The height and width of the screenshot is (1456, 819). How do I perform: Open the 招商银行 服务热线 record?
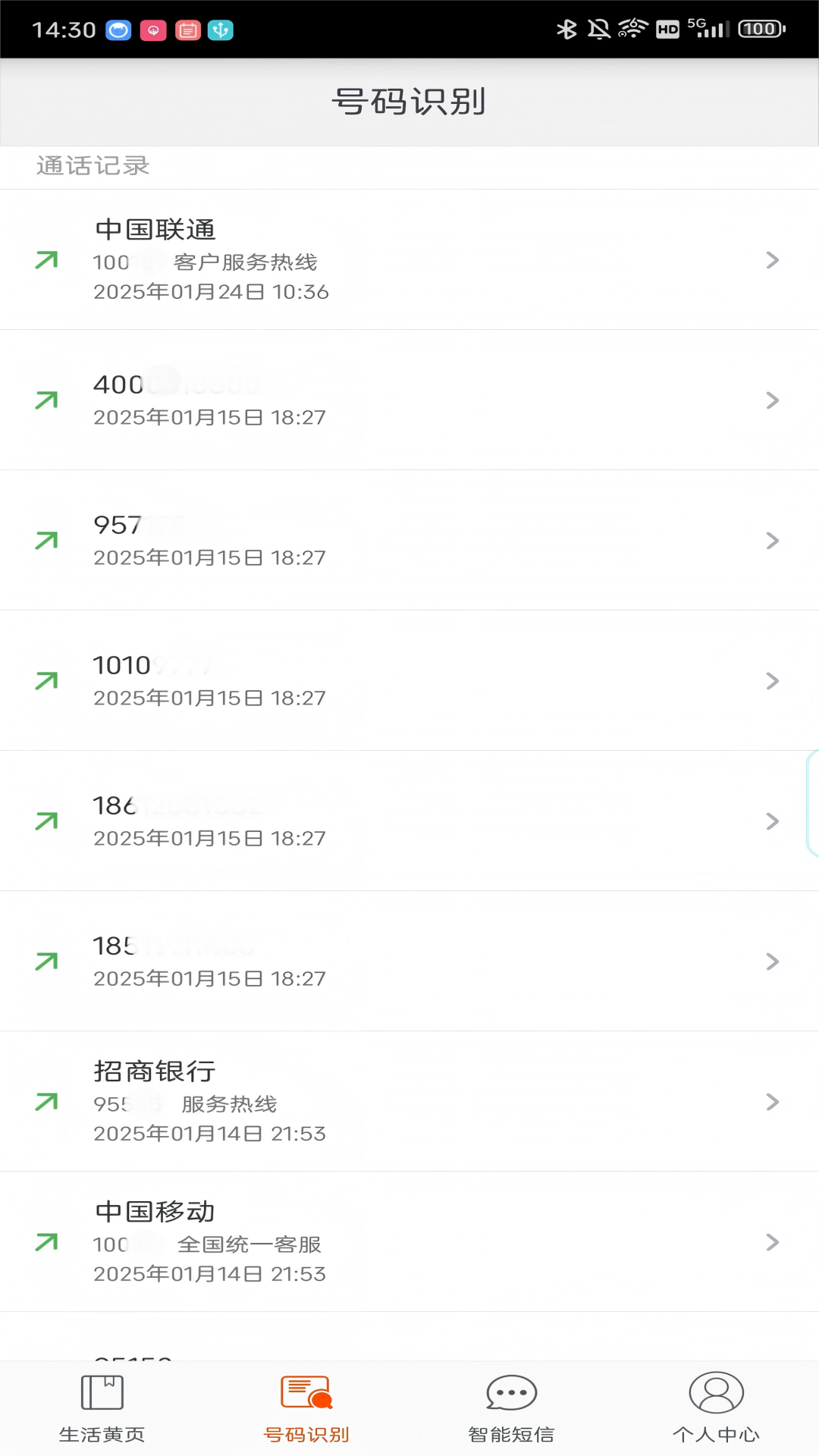[379, 1102]
